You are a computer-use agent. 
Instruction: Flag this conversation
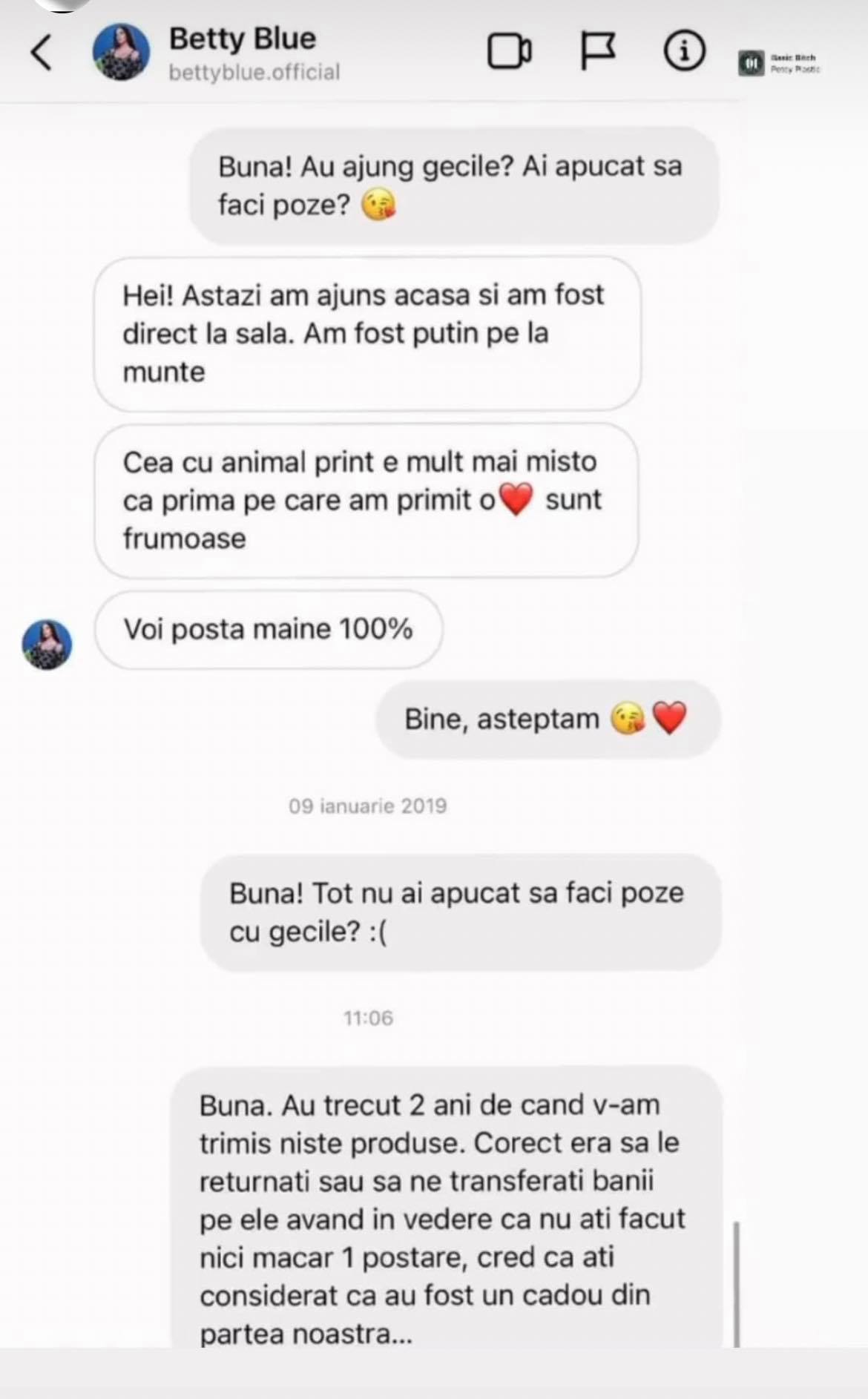[x=597, y=51]
